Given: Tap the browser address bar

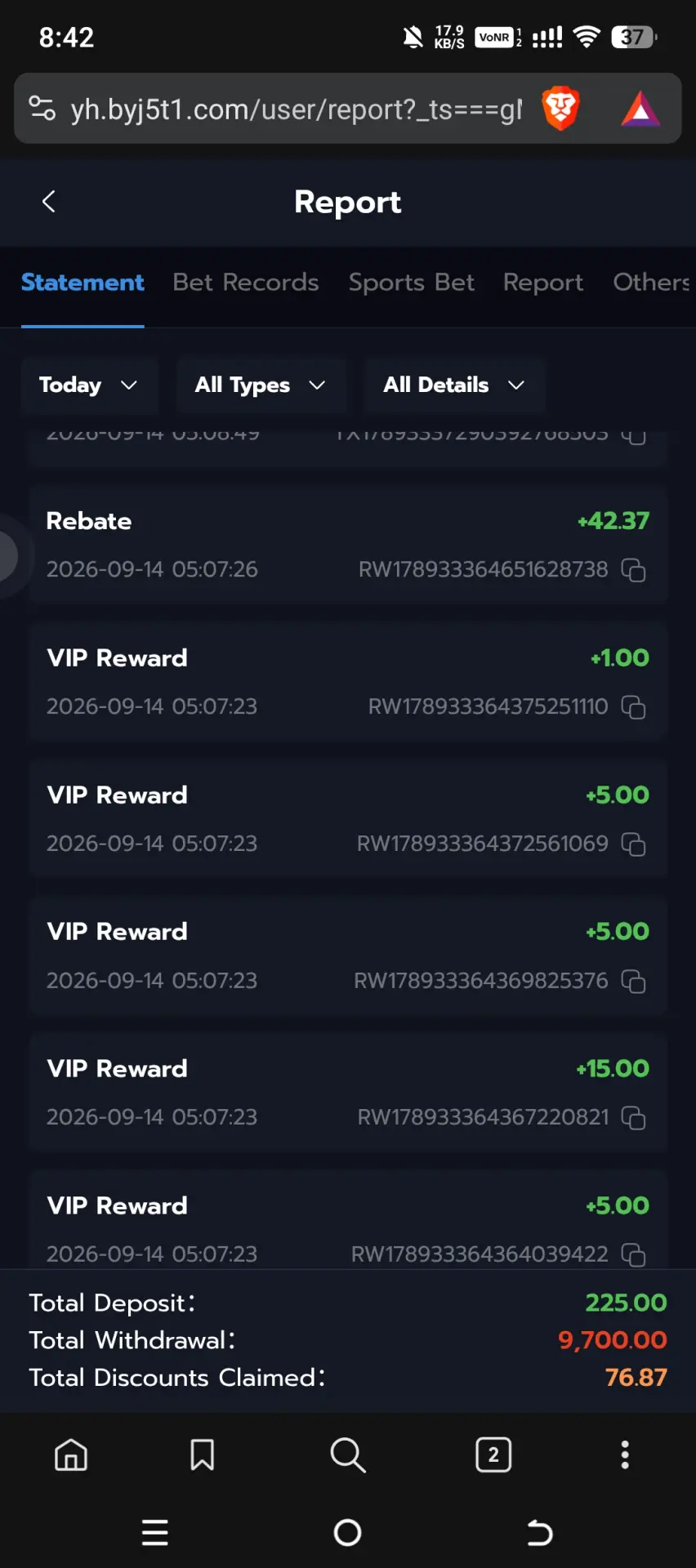Looking at the screenshot, I should pos(294,109).
